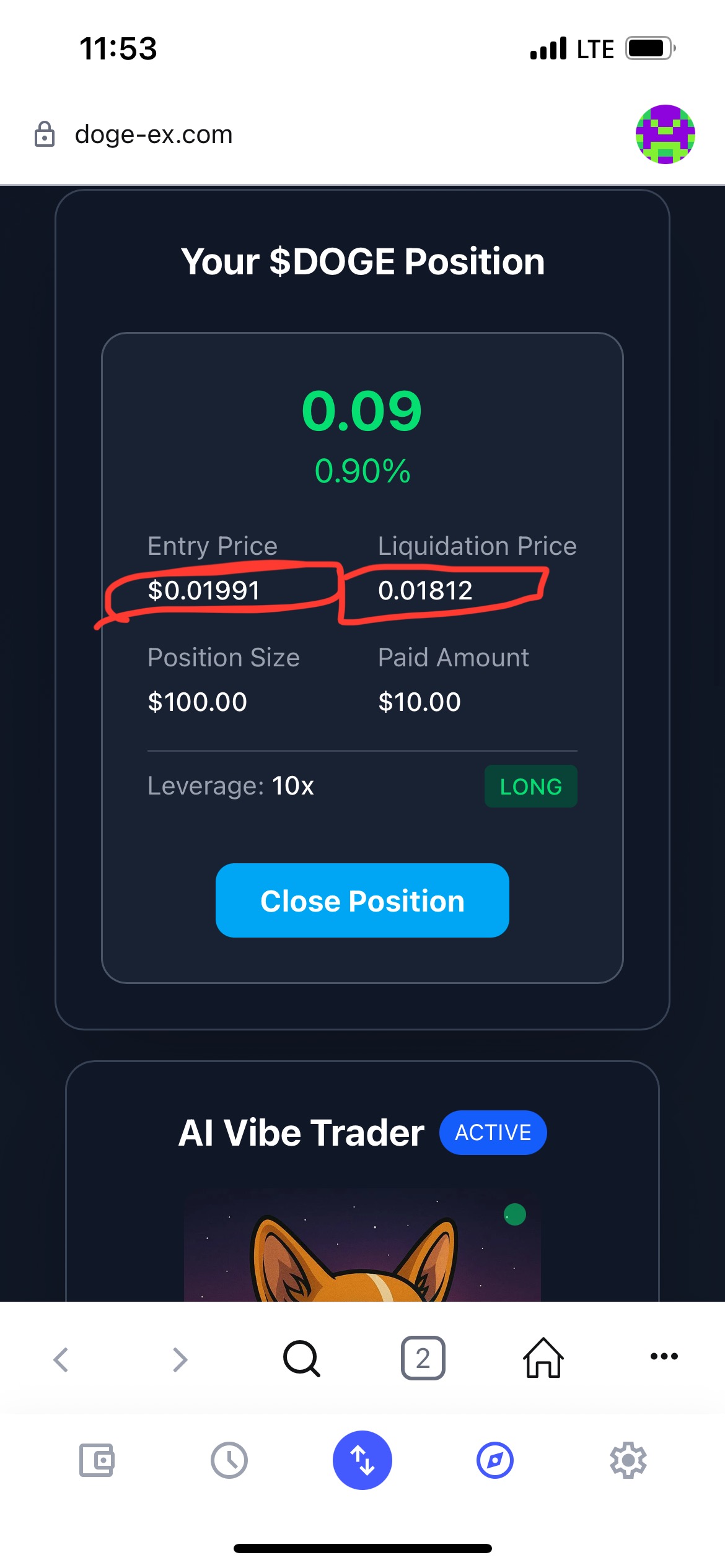Open the browser search
Screen dimensions: 725x1568
301,1358
